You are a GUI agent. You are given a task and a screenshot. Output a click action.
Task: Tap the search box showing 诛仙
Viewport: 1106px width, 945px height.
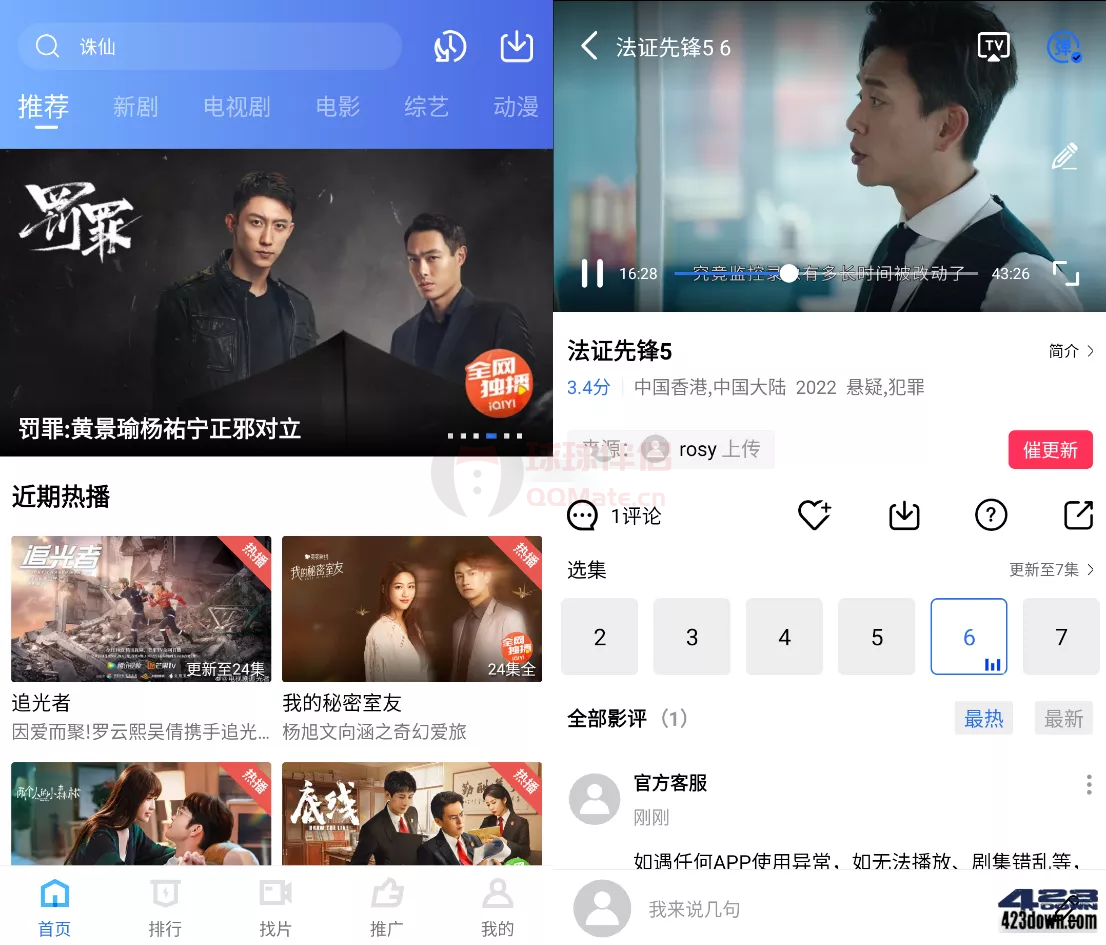210,47
